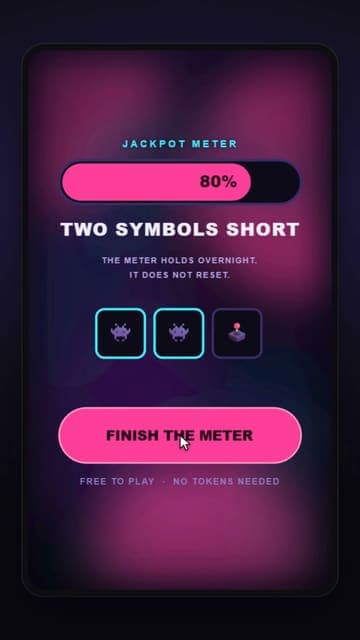Tap the Finish the Meter button
The image size is (360, 640).
(x=180, y=435)
